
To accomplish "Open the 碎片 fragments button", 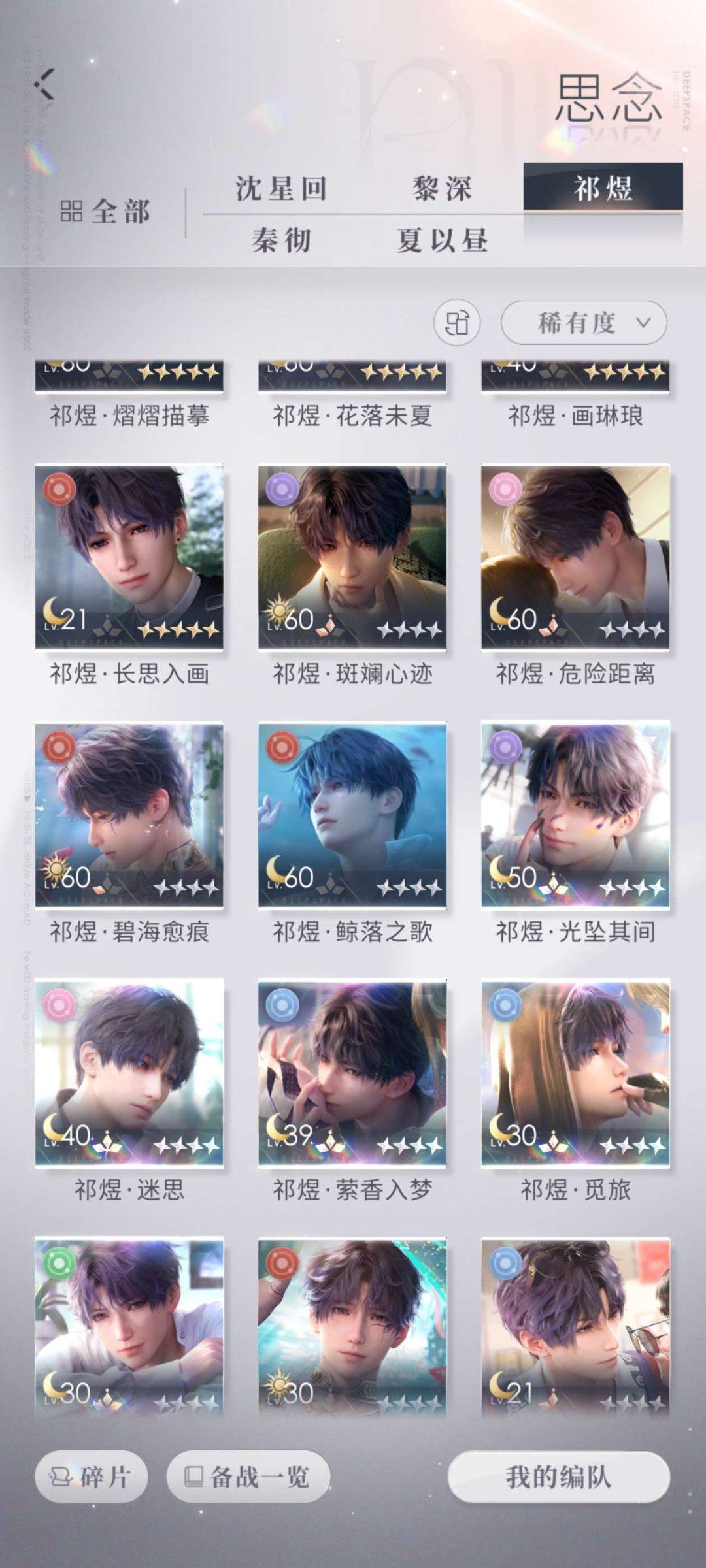I will pos(92,1477).
